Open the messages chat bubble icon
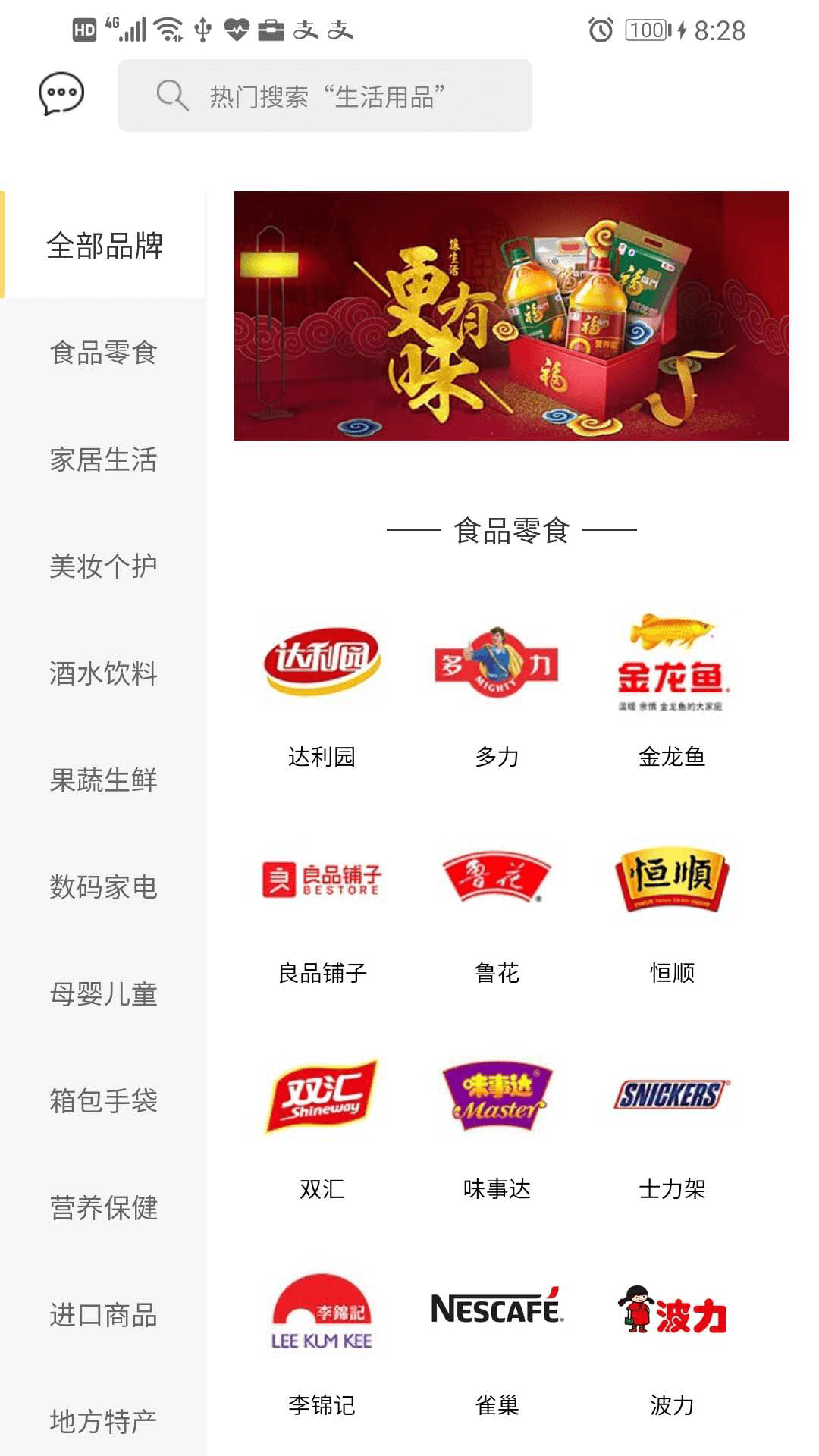819x1456 pixels. click(61, 94)
